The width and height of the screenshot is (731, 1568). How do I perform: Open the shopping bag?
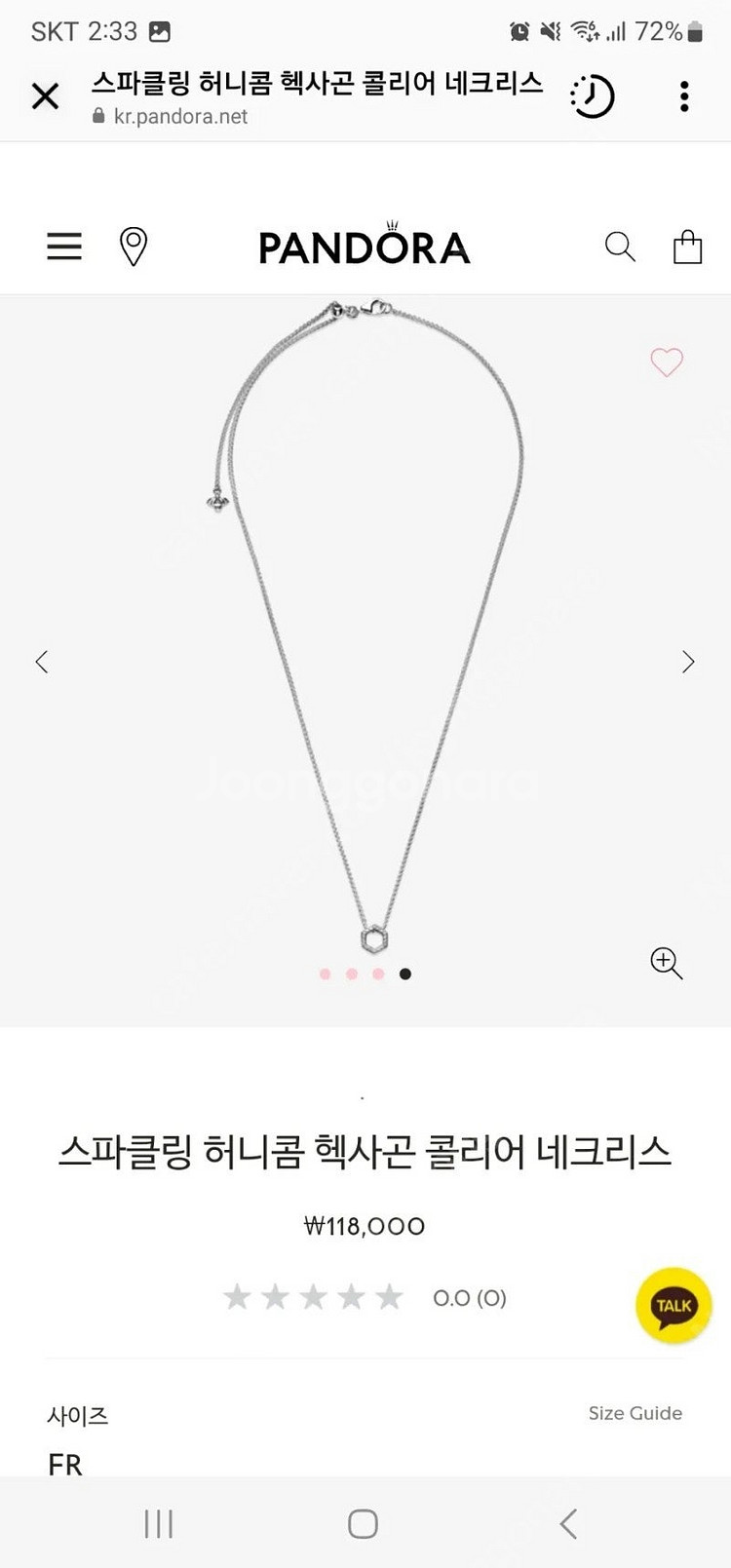coord(687,247)
